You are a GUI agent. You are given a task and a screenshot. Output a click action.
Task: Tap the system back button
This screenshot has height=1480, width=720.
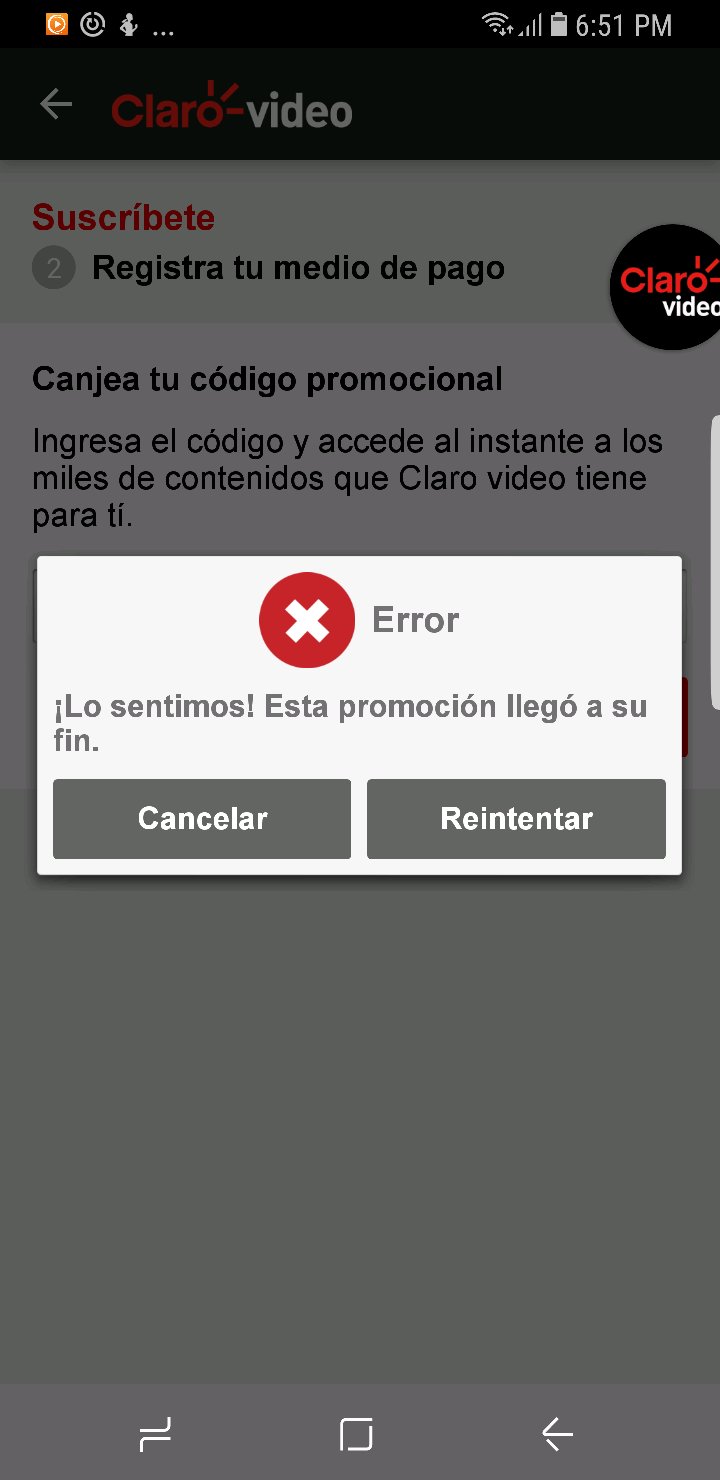(557, 1435)
